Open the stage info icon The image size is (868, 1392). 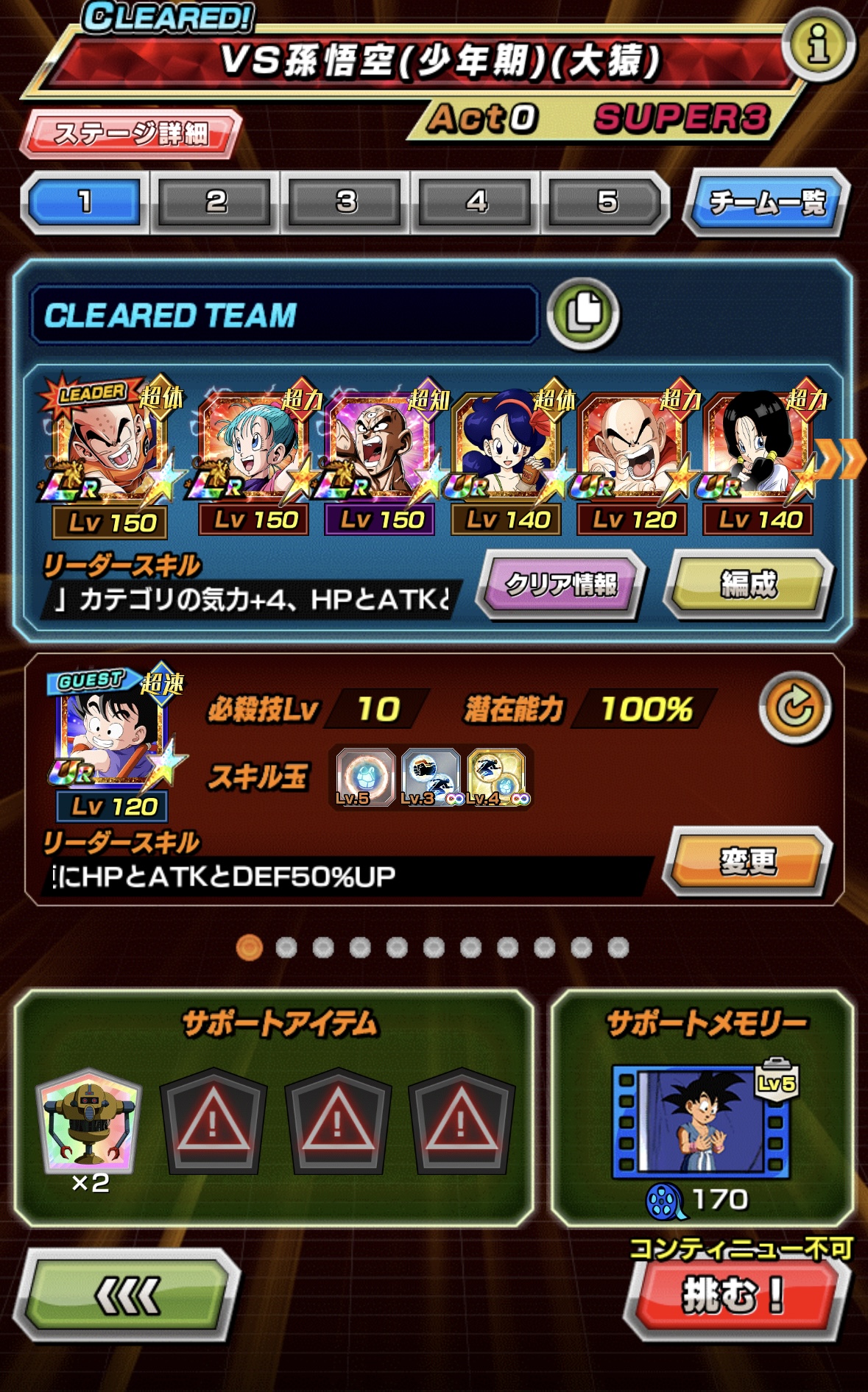[818, 44]
